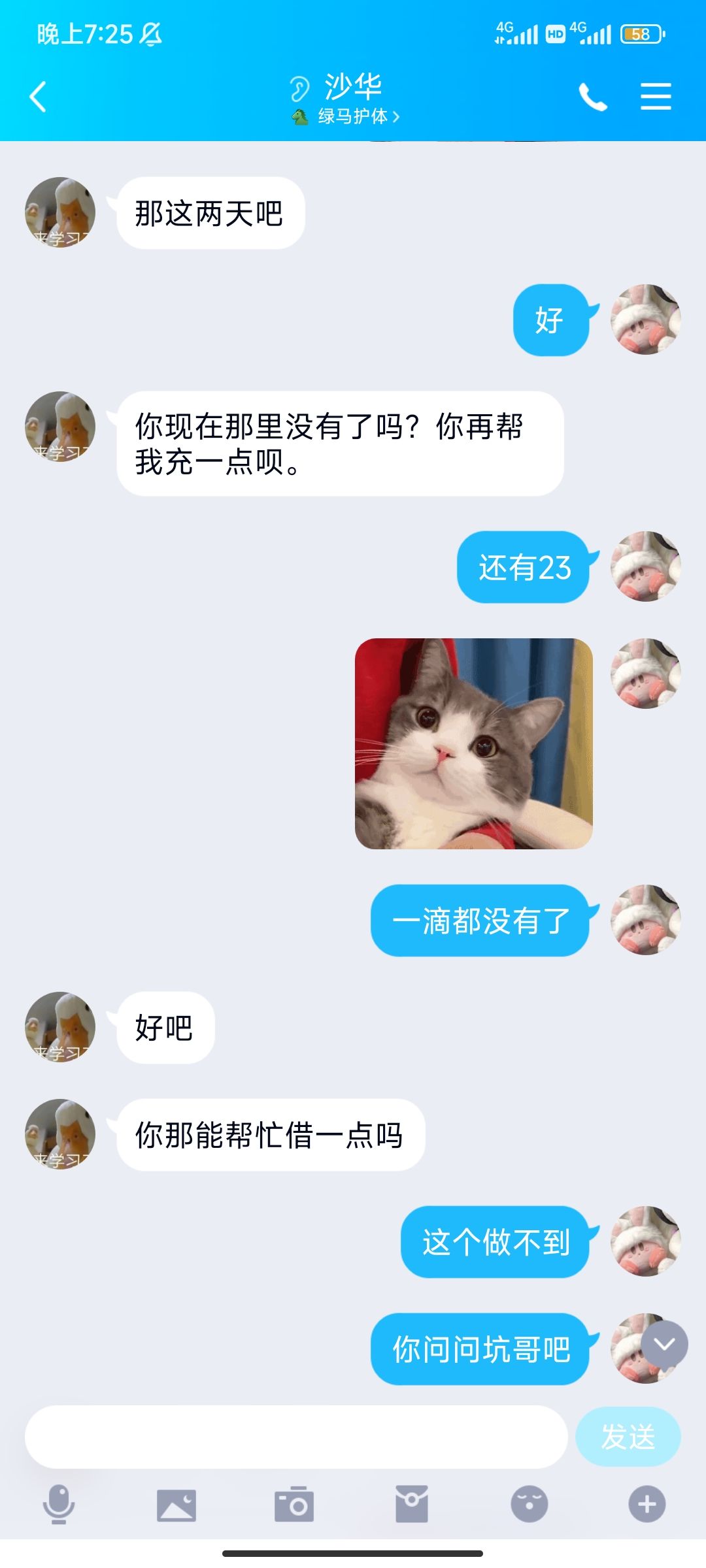
Task: Jump to latest messages arrow
Action: [664, 1344]
